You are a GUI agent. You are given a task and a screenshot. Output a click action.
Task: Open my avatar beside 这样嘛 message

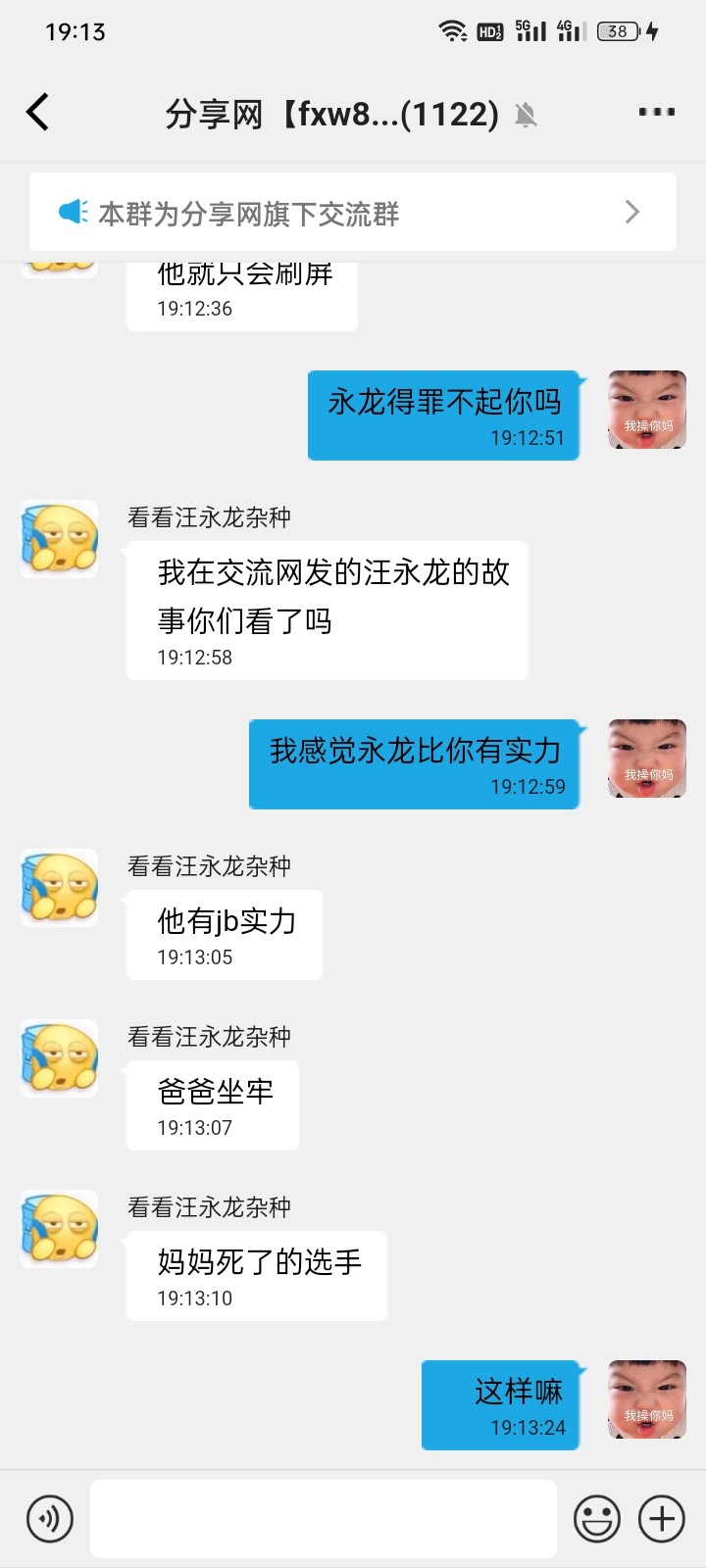tap(646, 1399)
